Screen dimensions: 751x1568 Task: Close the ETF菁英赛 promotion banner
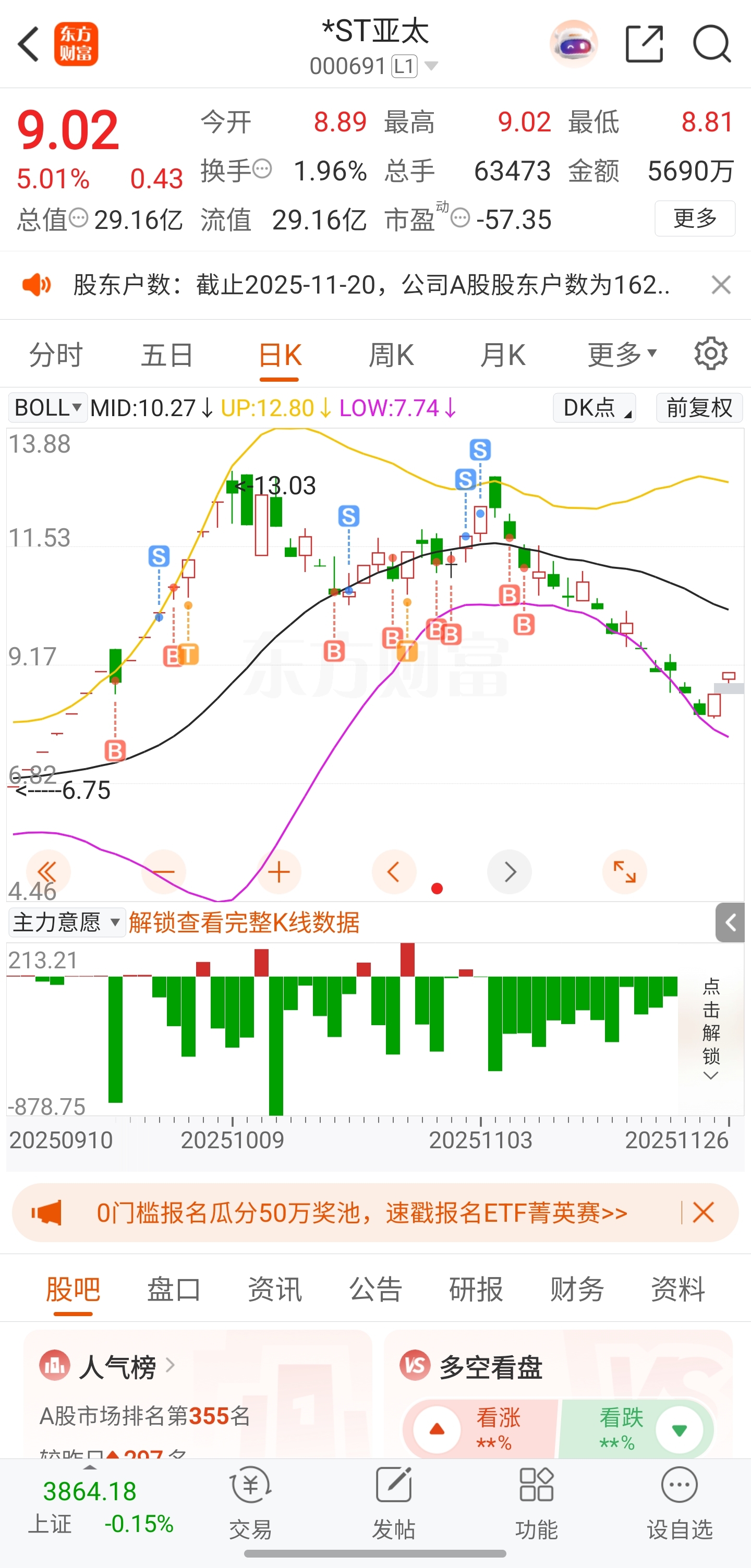(704, 1212)
